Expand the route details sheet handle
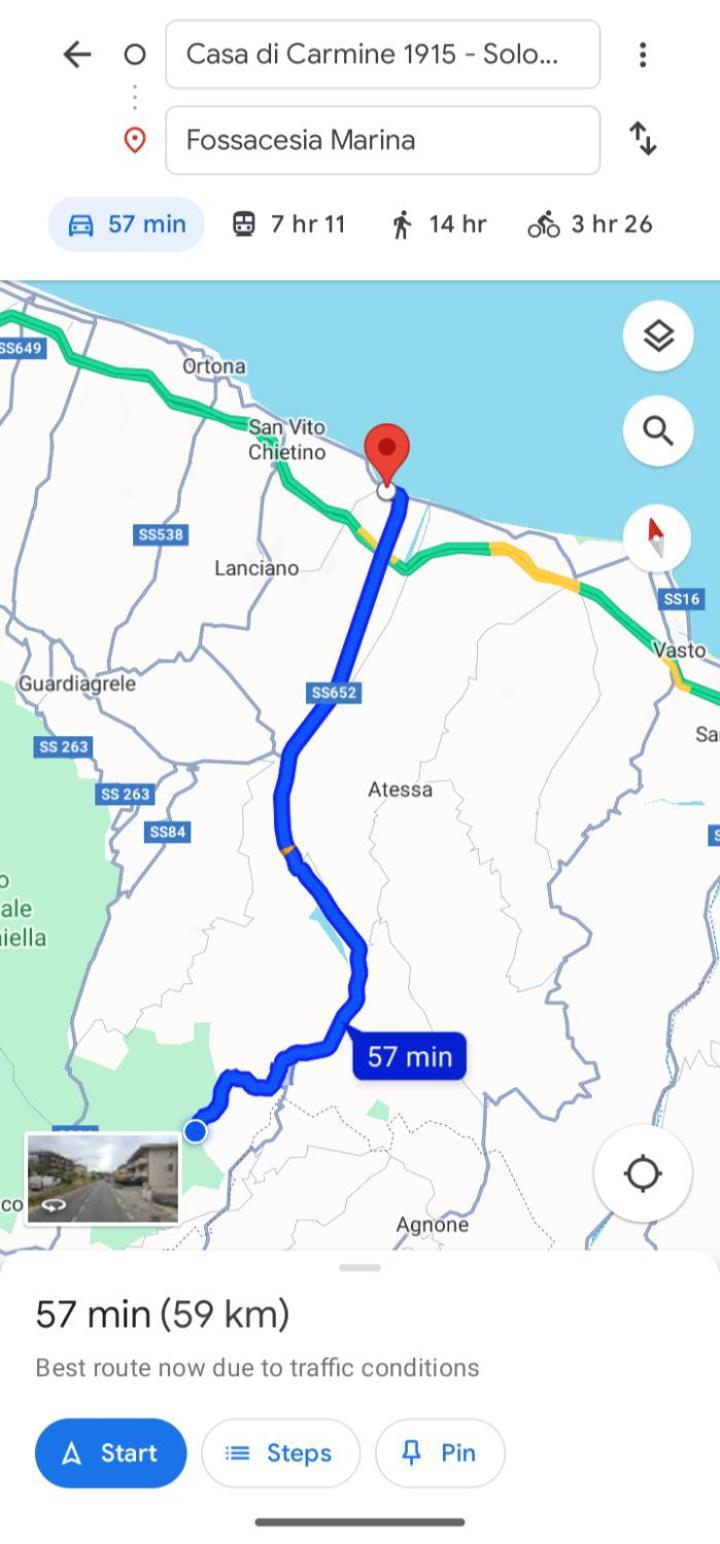This screenshot has height=1544, width=720. point(360,1268)
